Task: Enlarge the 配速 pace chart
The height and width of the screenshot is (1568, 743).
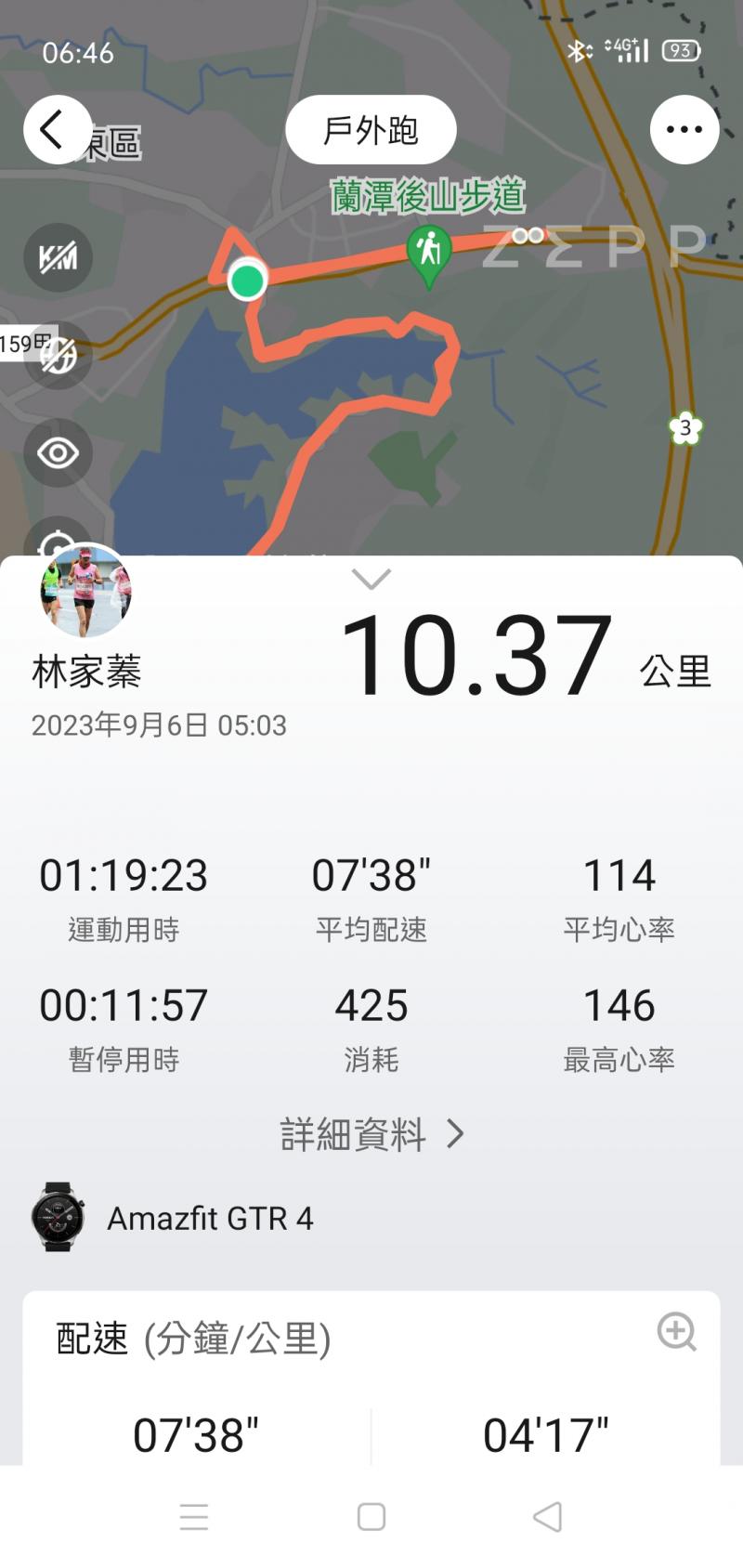Action: coord(676,1332)
